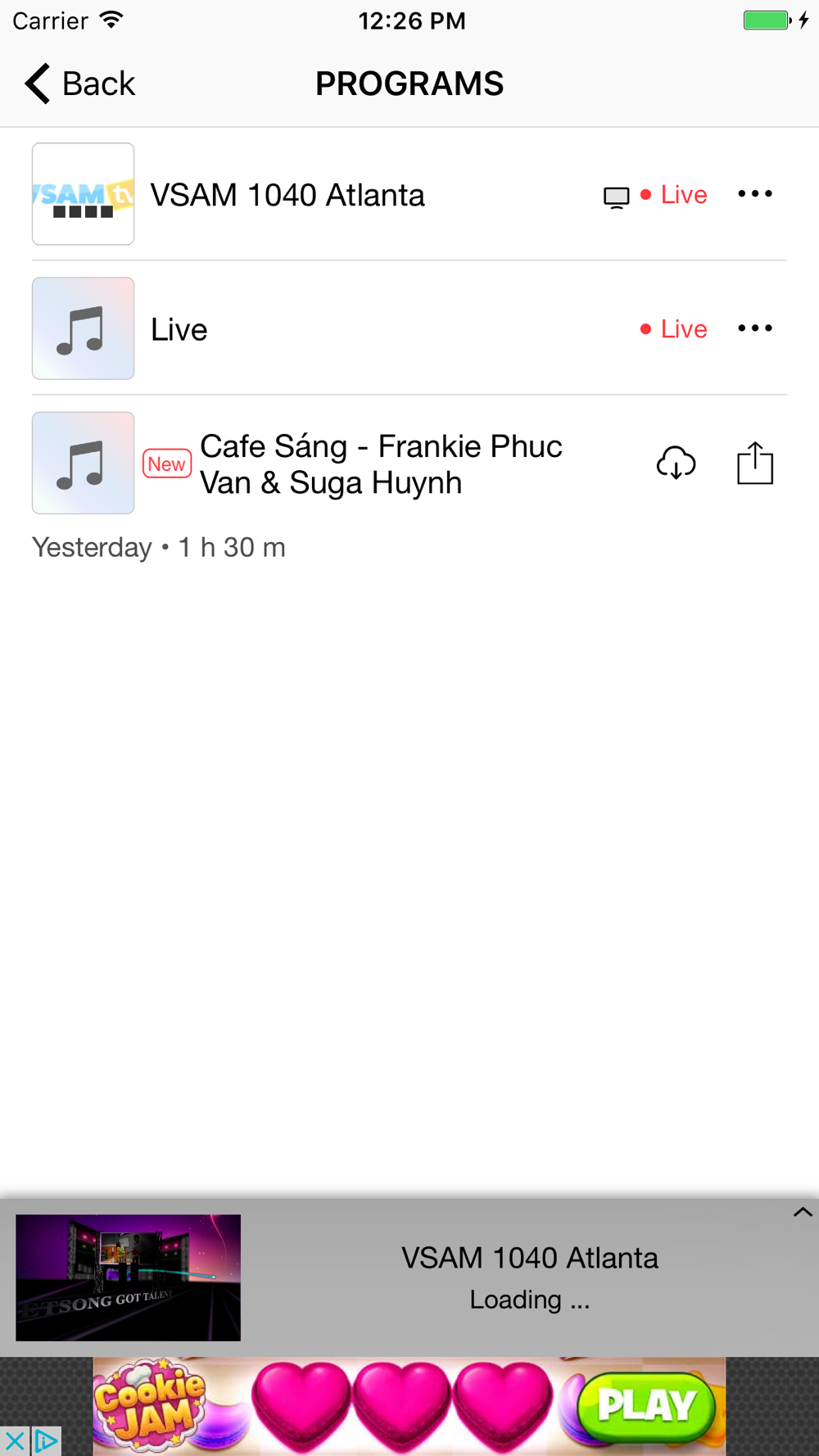
Task: Tap the Cookie Jam Play ad button
Action: click(647, 1406)
